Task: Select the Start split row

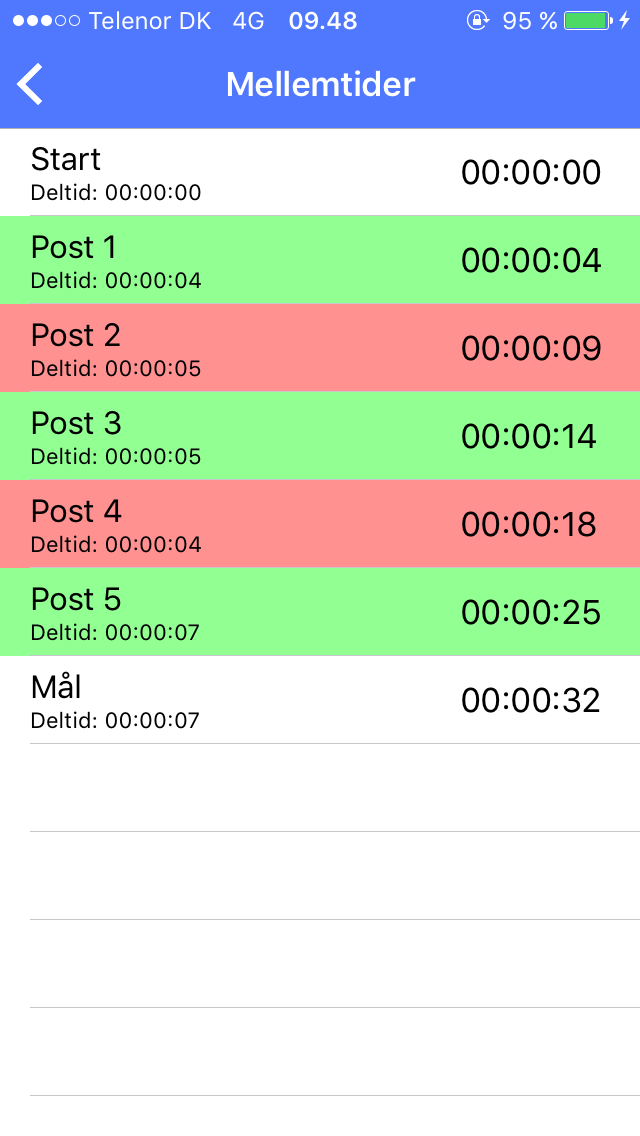Action: [x=320, y=172]
